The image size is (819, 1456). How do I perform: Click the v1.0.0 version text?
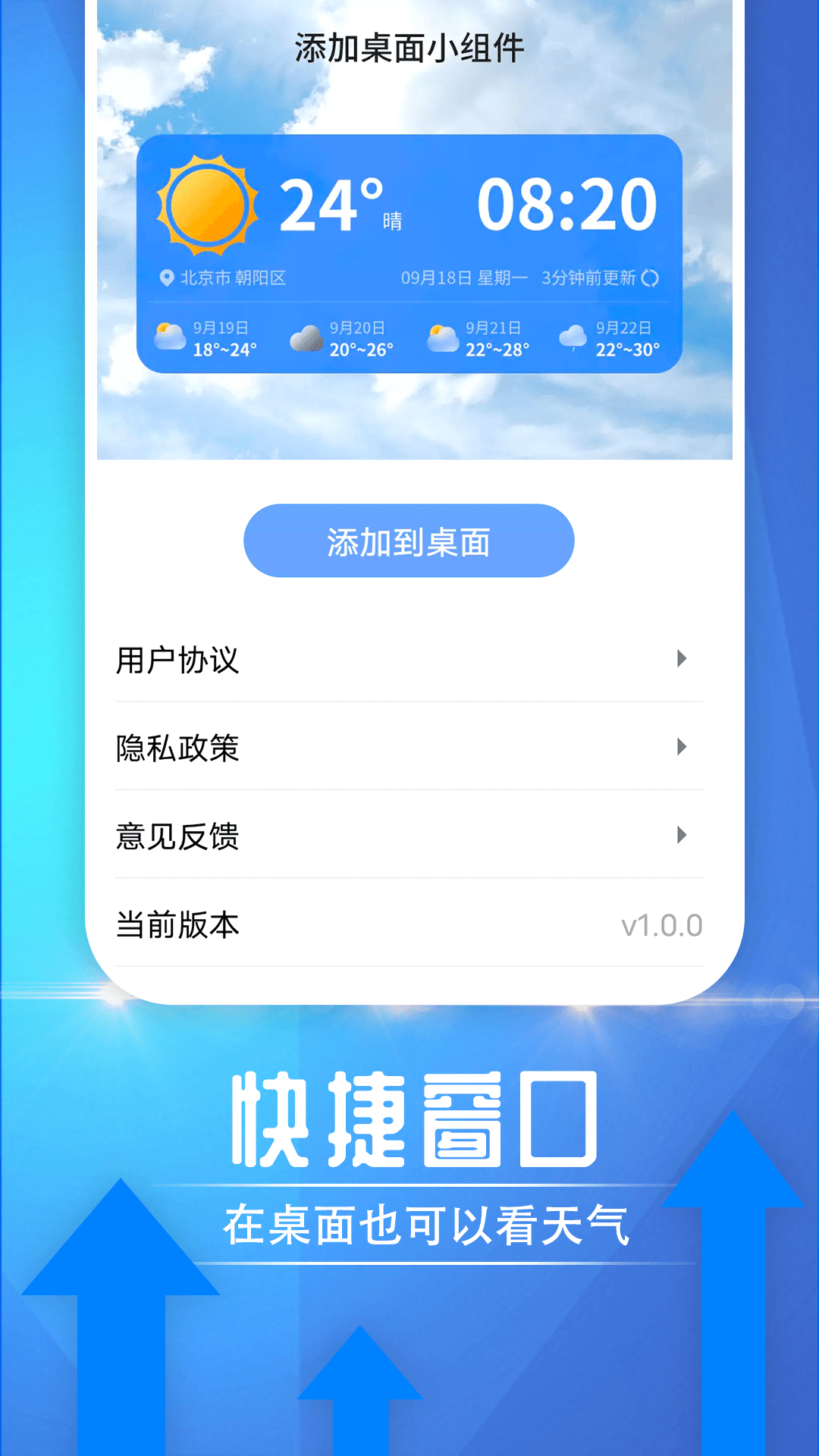[664, 925]
